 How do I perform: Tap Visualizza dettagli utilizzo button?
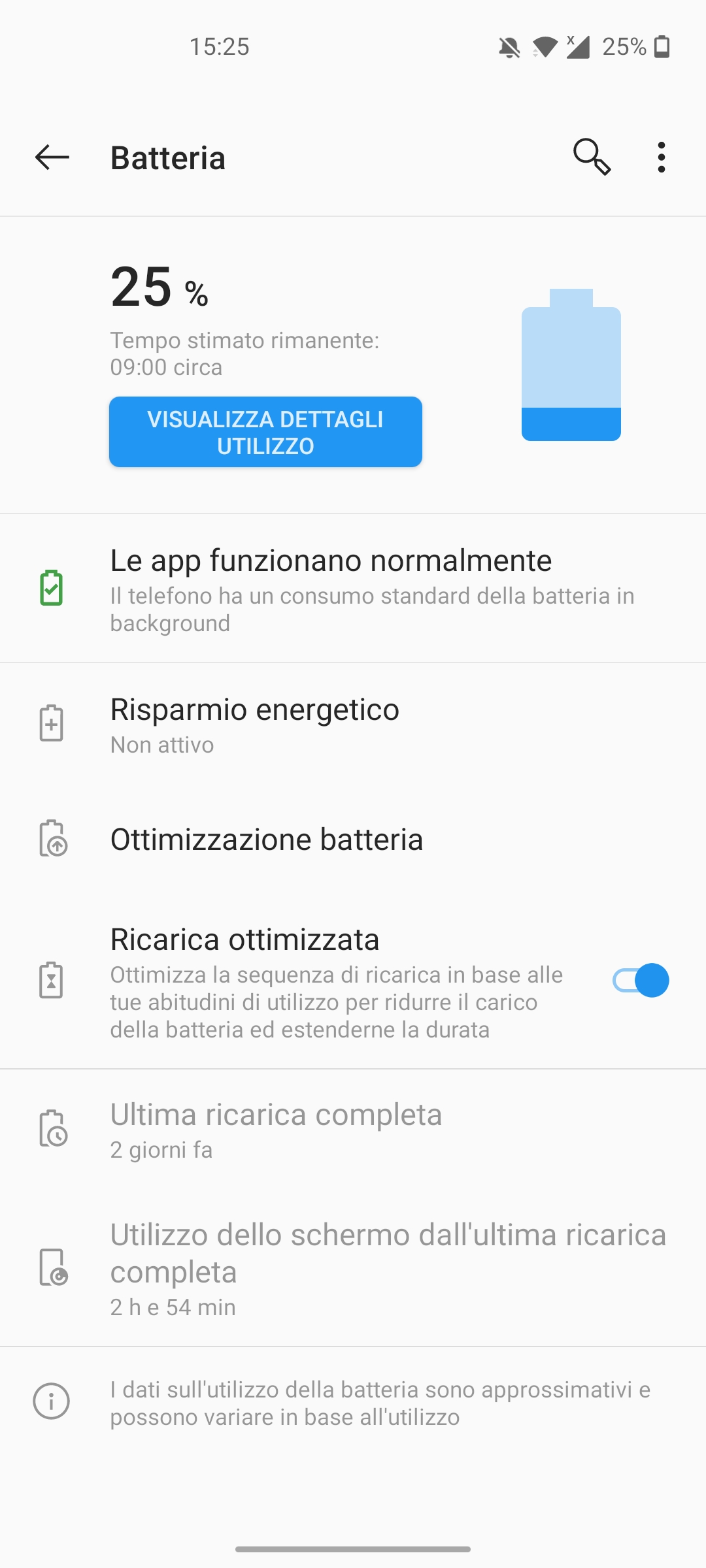265,432
